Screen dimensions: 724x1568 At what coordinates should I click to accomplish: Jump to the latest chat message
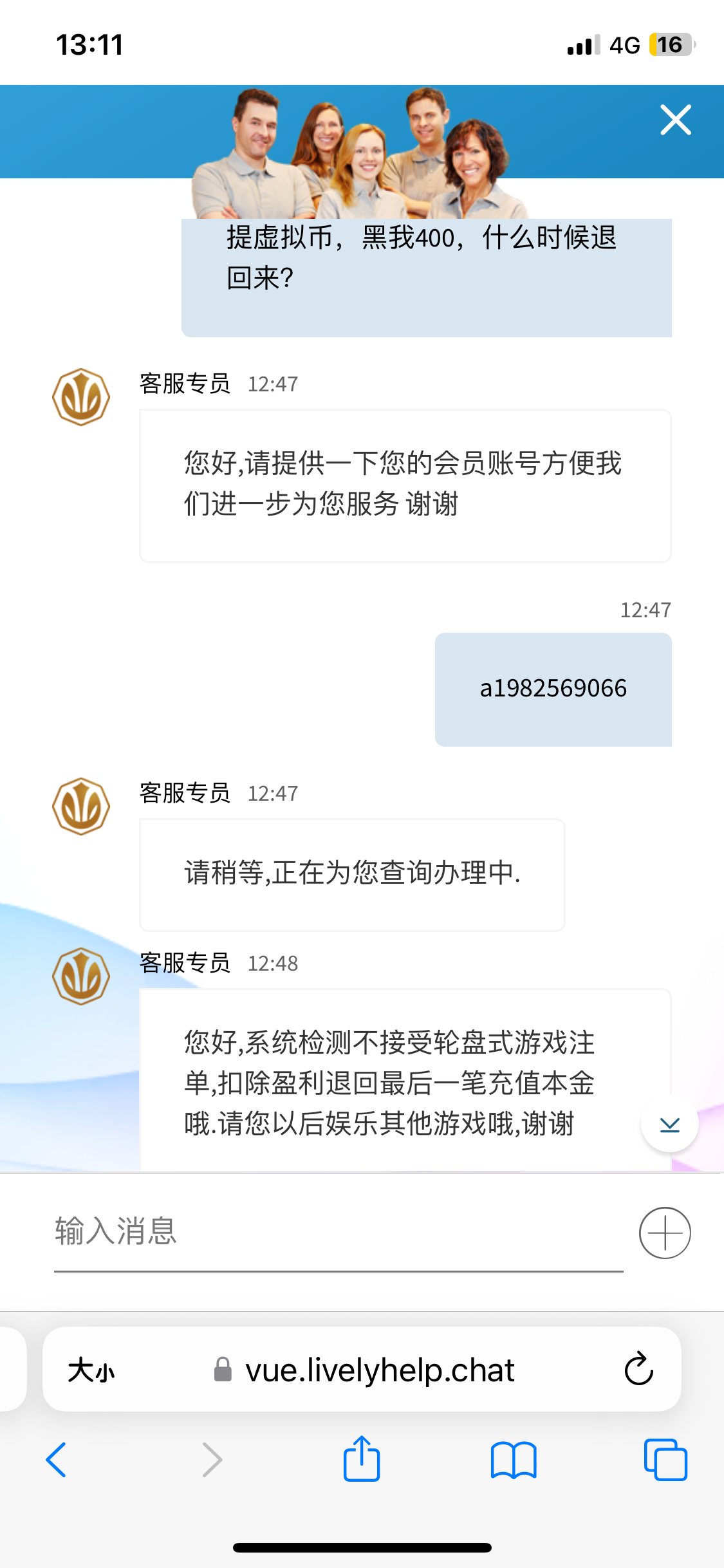pyautogui.click(x=669, y=1125)
